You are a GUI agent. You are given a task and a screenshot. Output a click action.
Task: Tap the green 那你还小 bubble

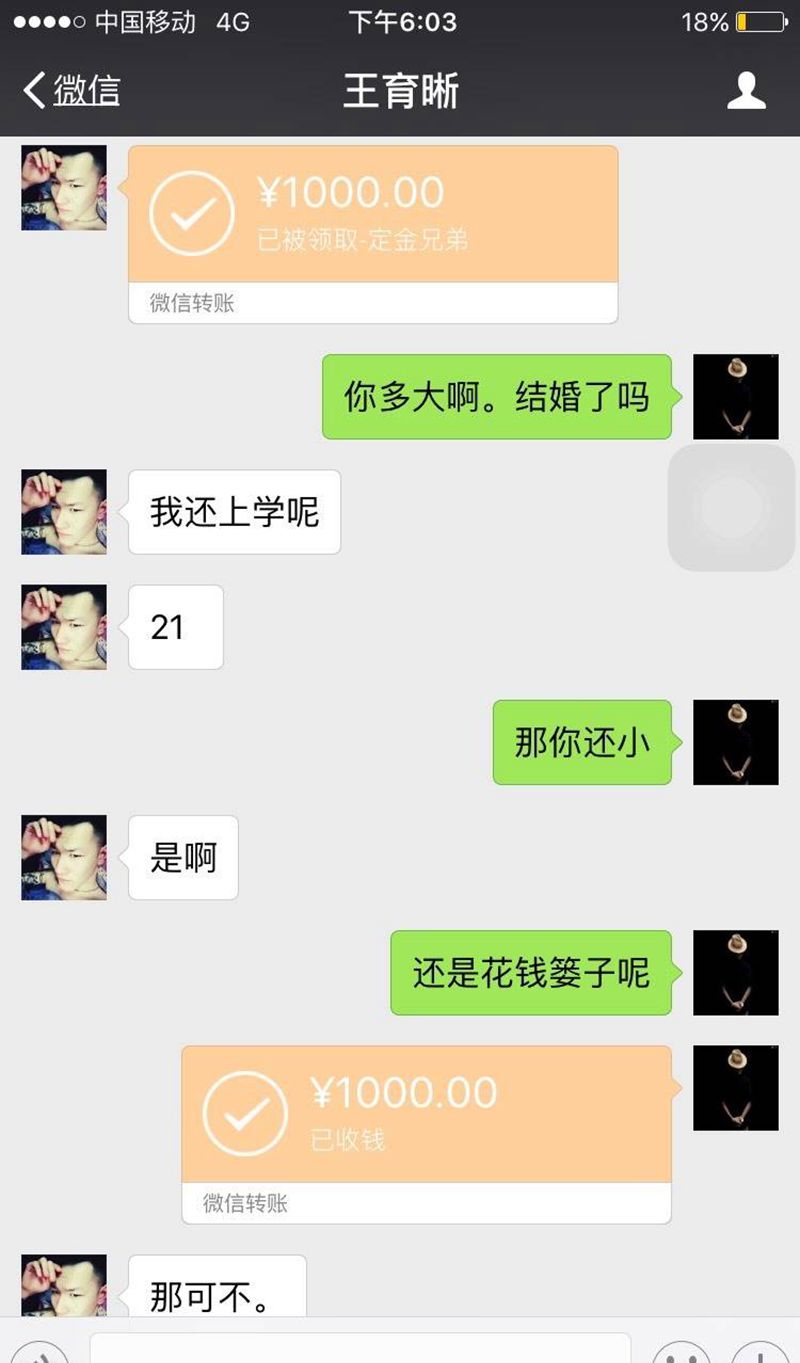tap(583, 743)
